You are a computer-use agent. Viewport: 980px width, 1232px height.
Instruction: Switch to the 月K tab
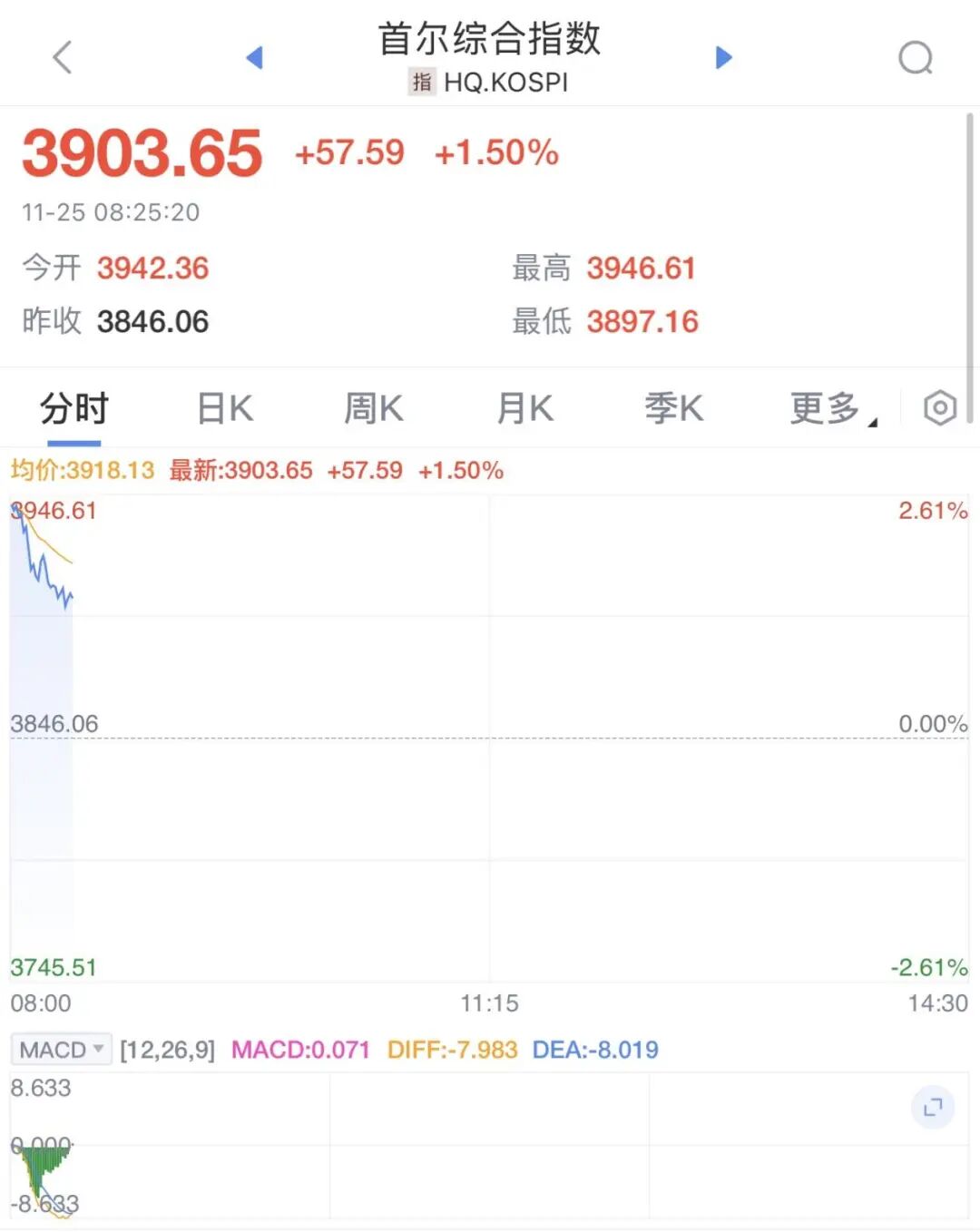point(524,409)
